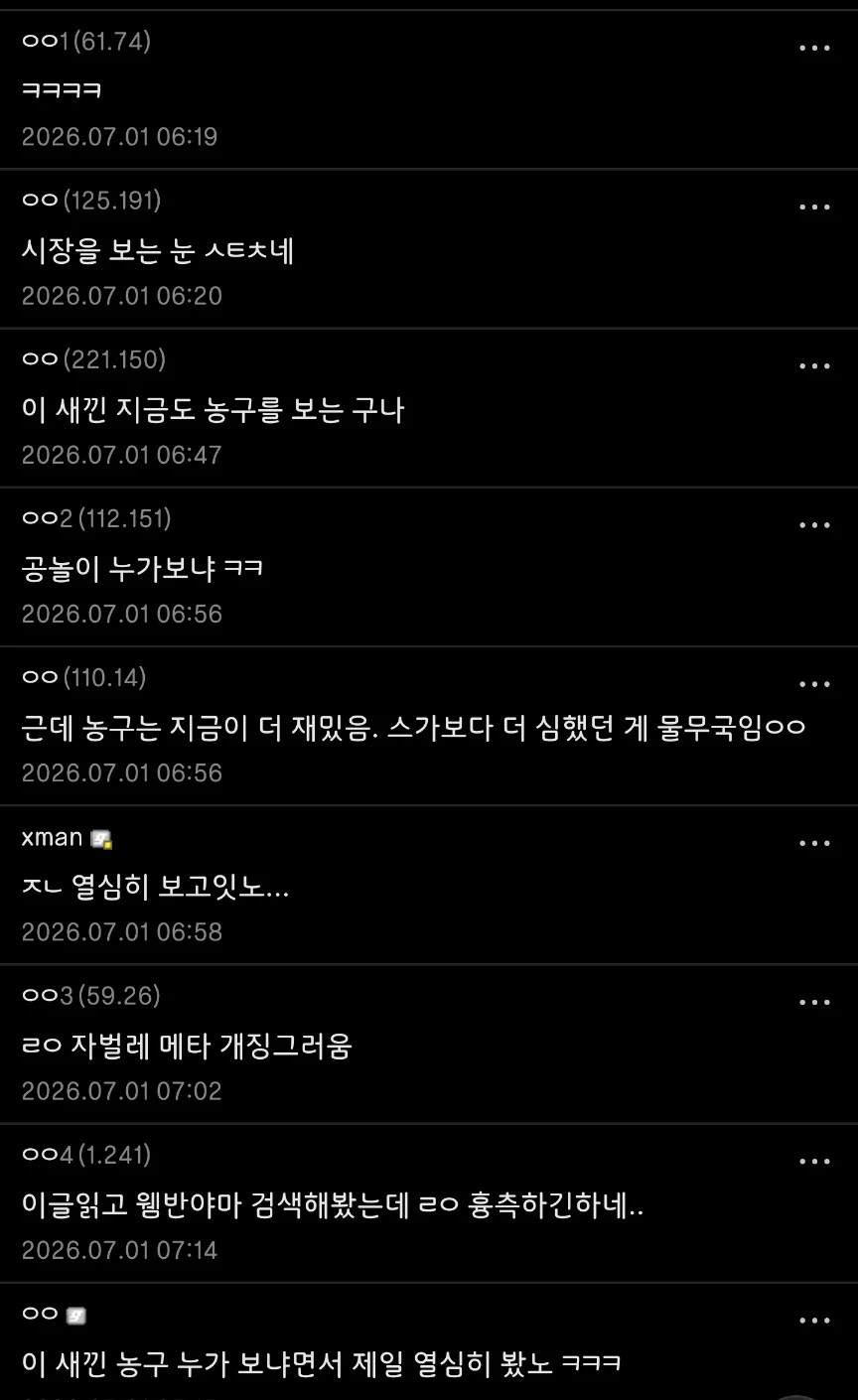
Task: Open options for the last 농구 누가 보냐면서 comment
Action: (814, 1320)
